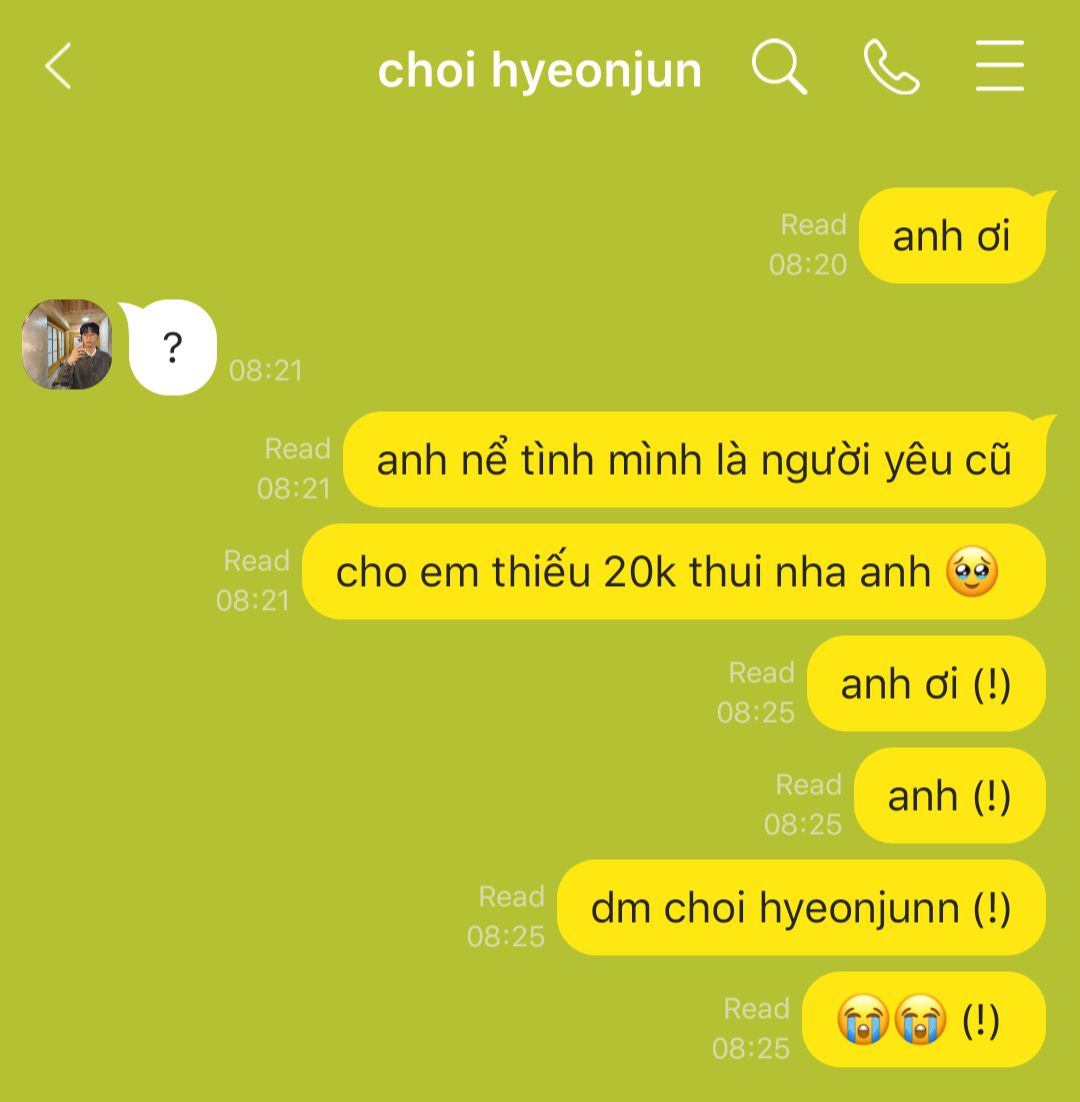The width and height of the screenshot is (1080, 1102).
Task: Search within the choi hyeonjun chat
Action: pyautogui.click(x=779, y=68)
